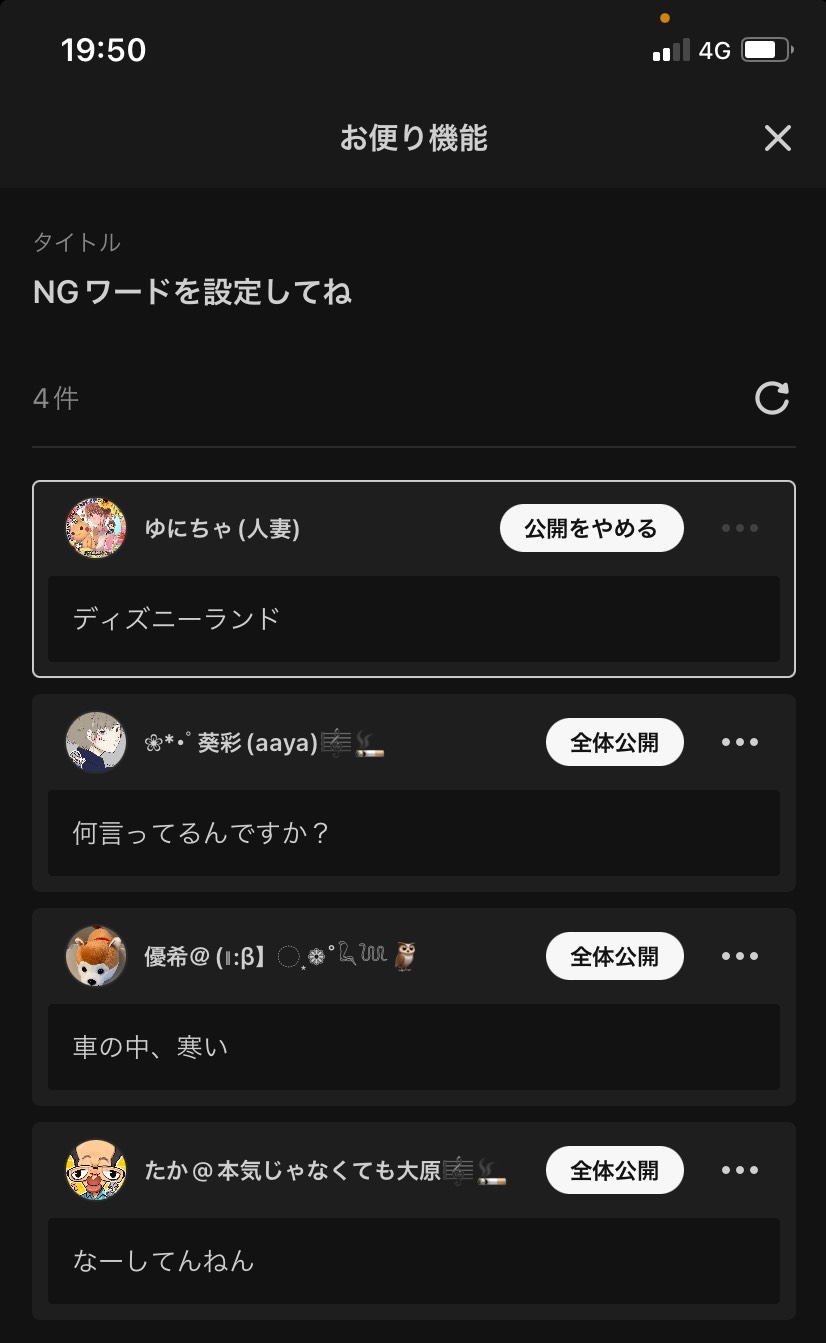Publish 優希's letter with 全体公開
Image resolution: width=826 pixels, height=1343 pixels.
click(615, 956)
